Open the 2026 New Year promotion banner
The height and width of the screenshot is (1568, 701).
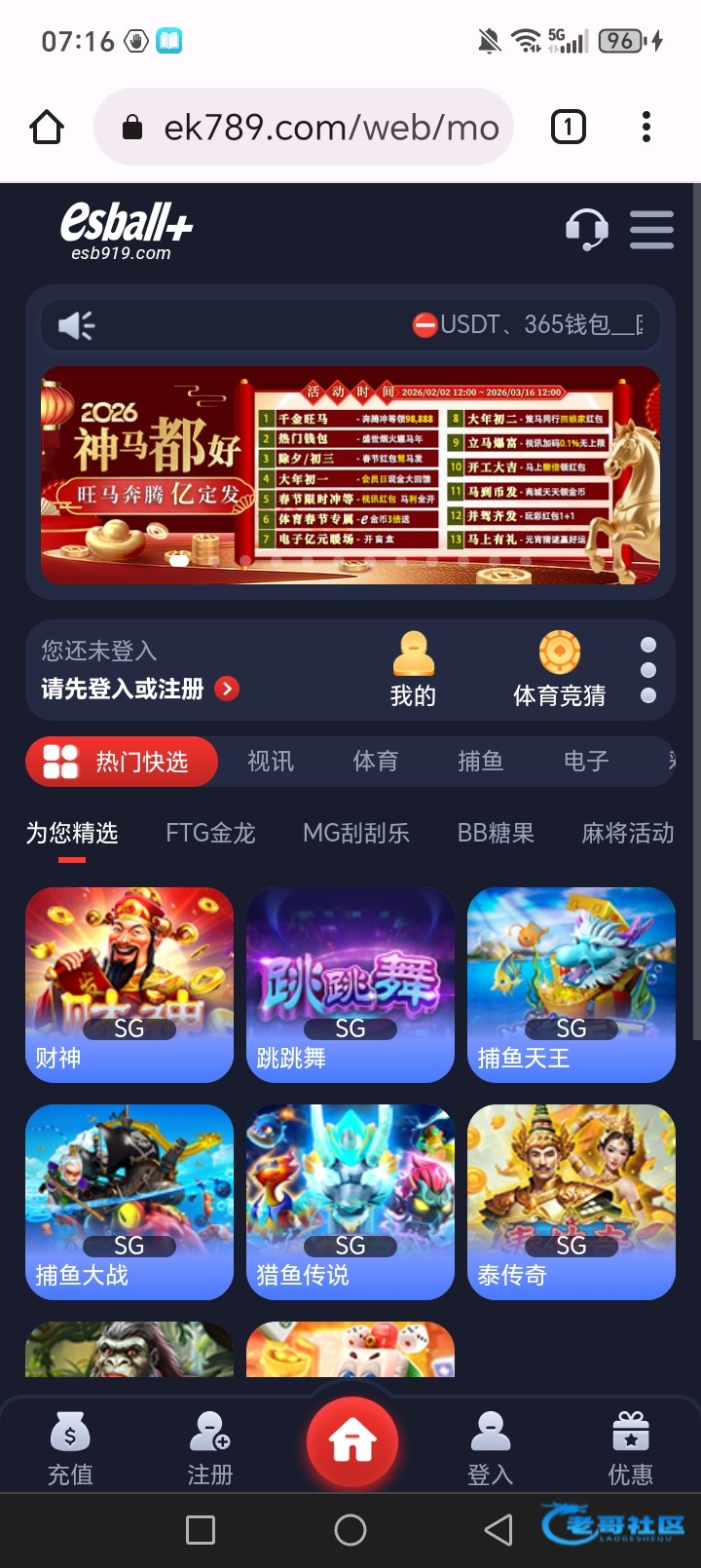(x=350, y=474)
